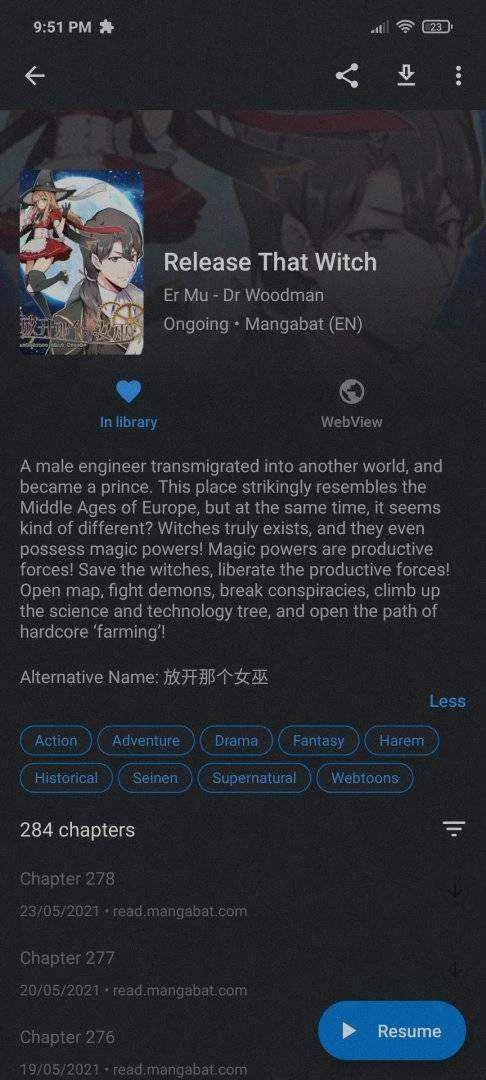Go back with the arrow icon
Viewport: 486px width, 1080px height.
coord(34,76)
